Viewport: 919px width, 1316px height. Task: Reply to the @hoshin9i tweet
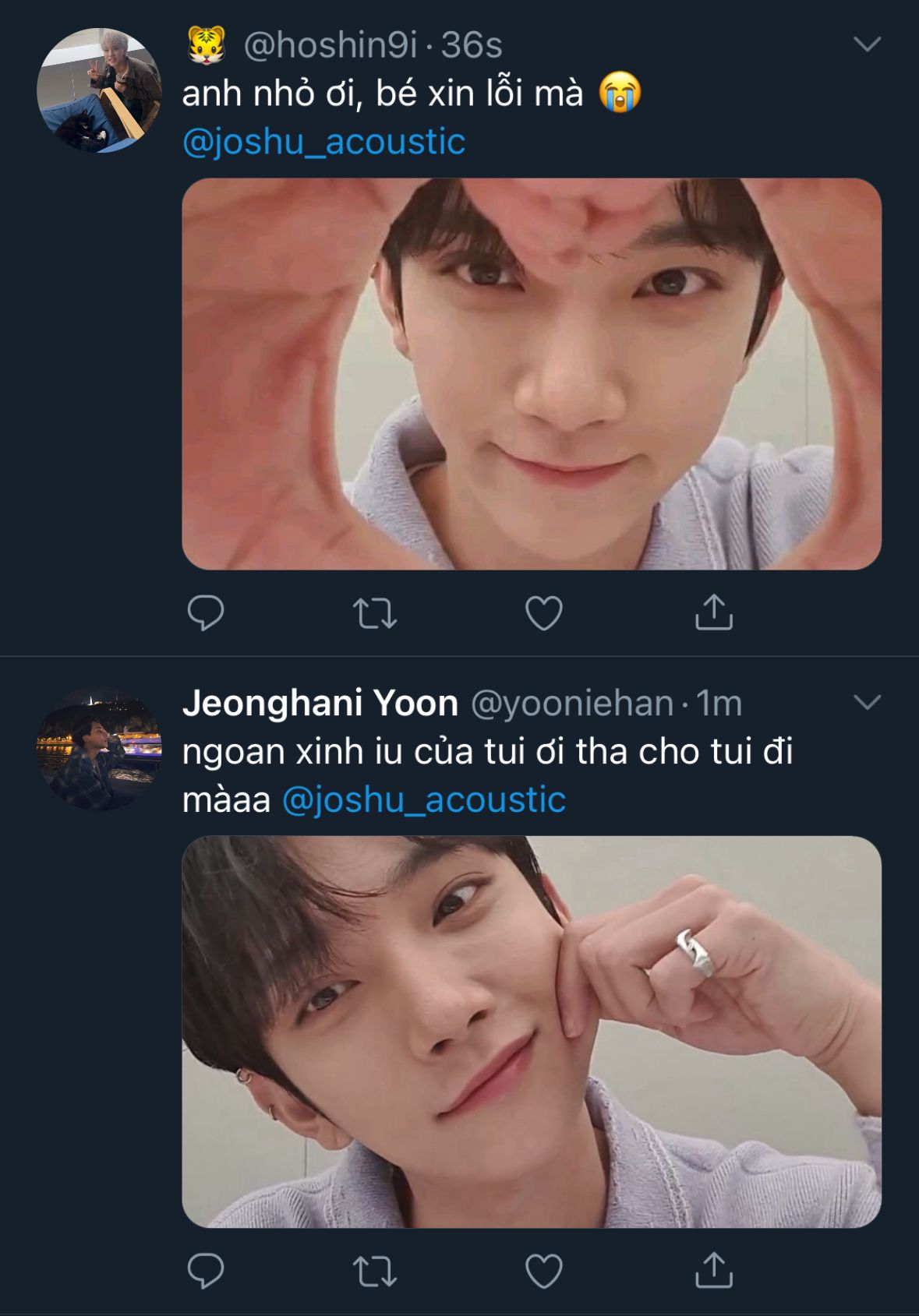coord(206,612)
